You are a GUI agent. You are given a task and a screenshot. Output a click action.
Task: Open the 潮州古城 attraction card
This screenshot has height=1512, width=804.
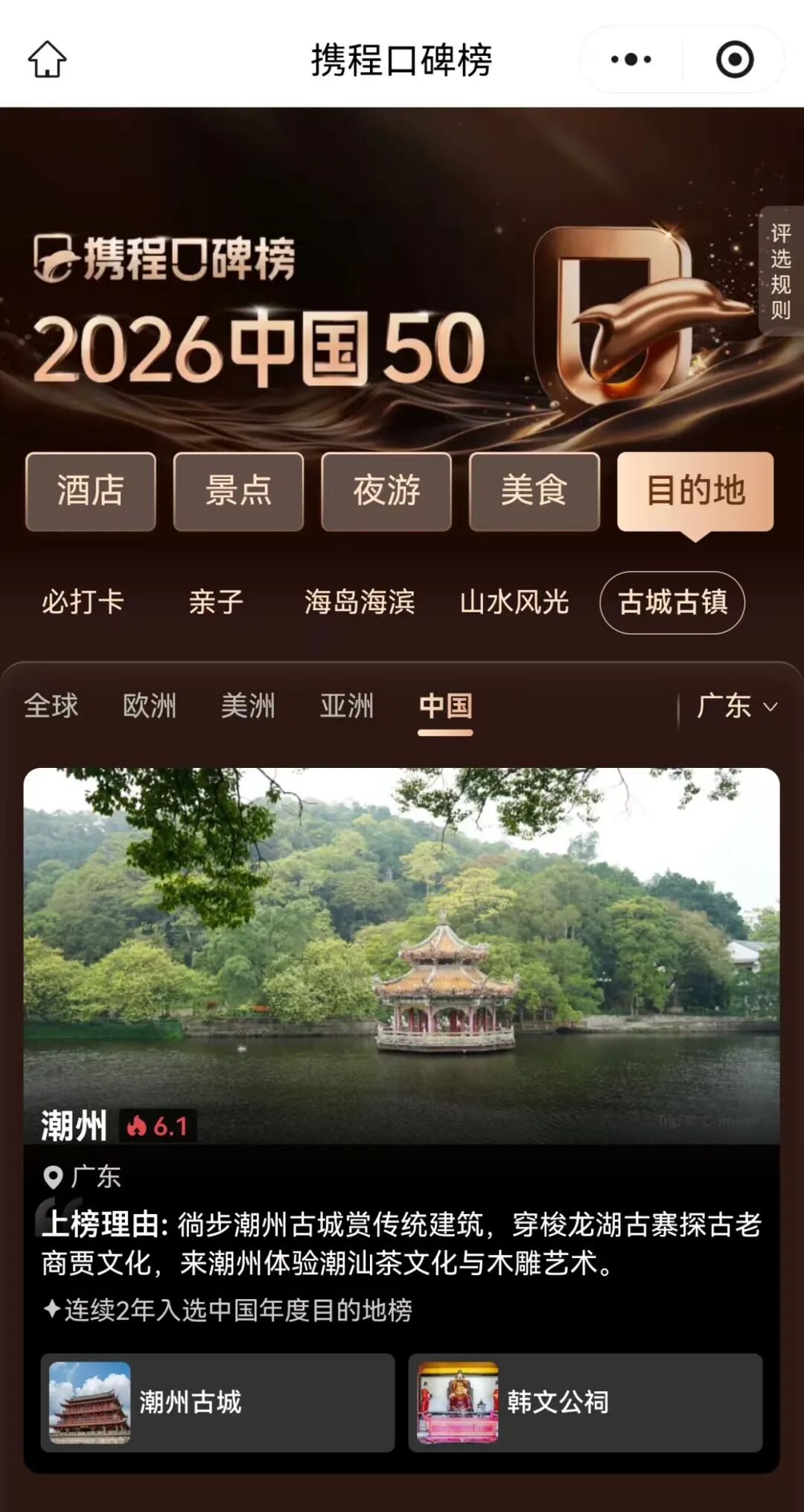pos(217,1403)
